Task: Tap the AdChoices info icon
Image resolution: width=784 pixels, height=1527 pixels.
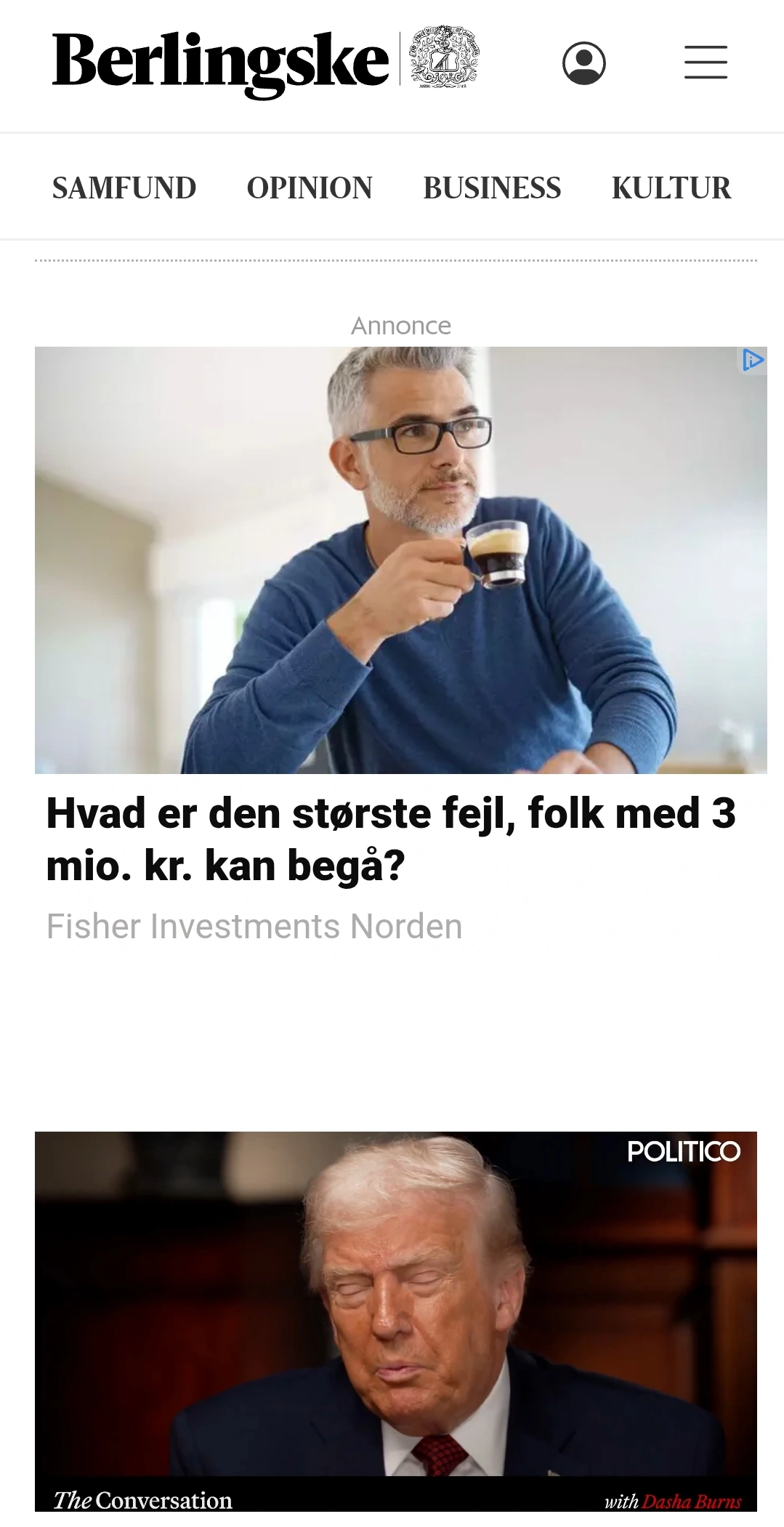Action: coord(752,360)
